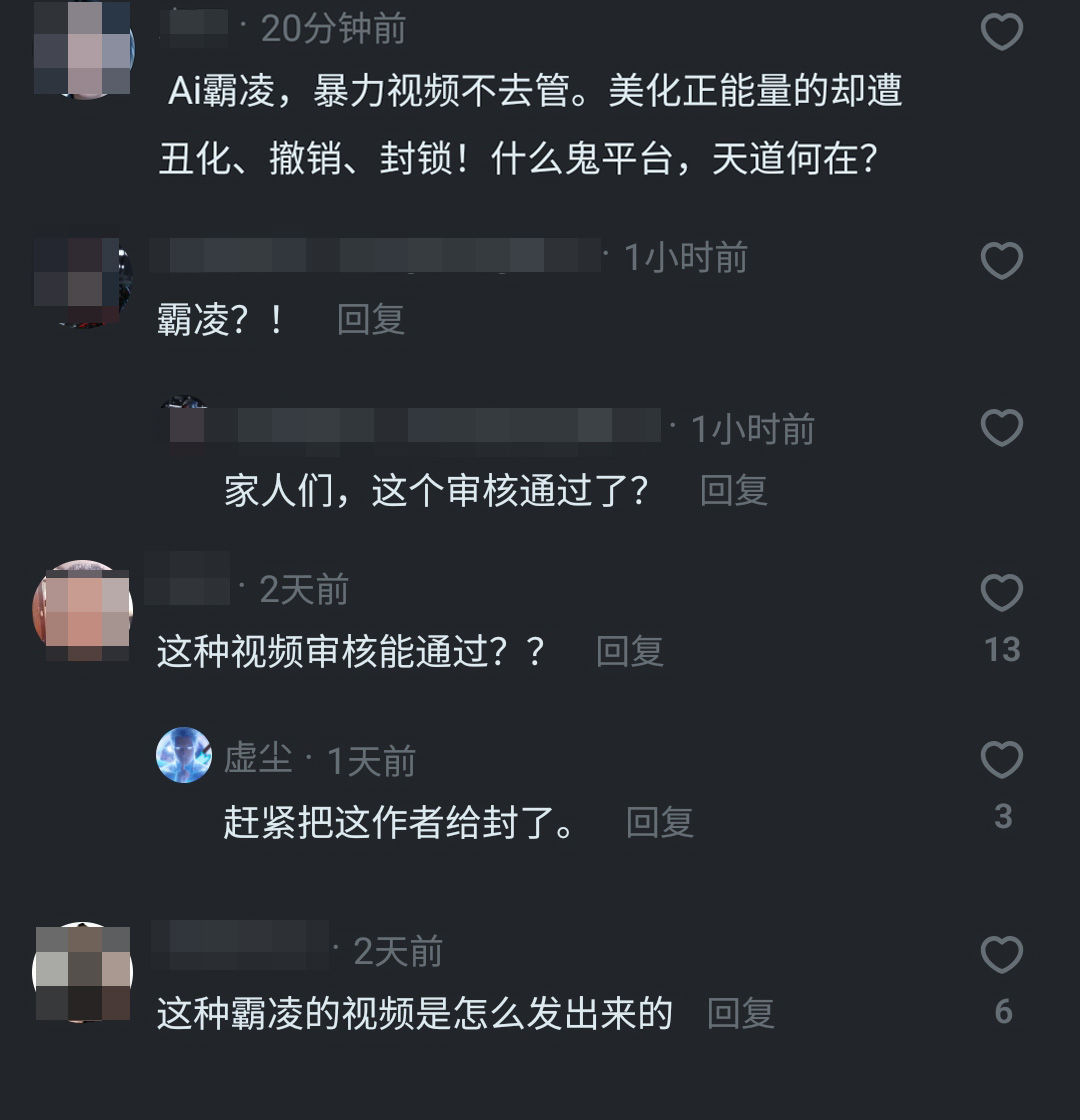Open avatar of the 20分钟前 commenter
The image size is (1080, 1120).
click(x=84, y=48)
